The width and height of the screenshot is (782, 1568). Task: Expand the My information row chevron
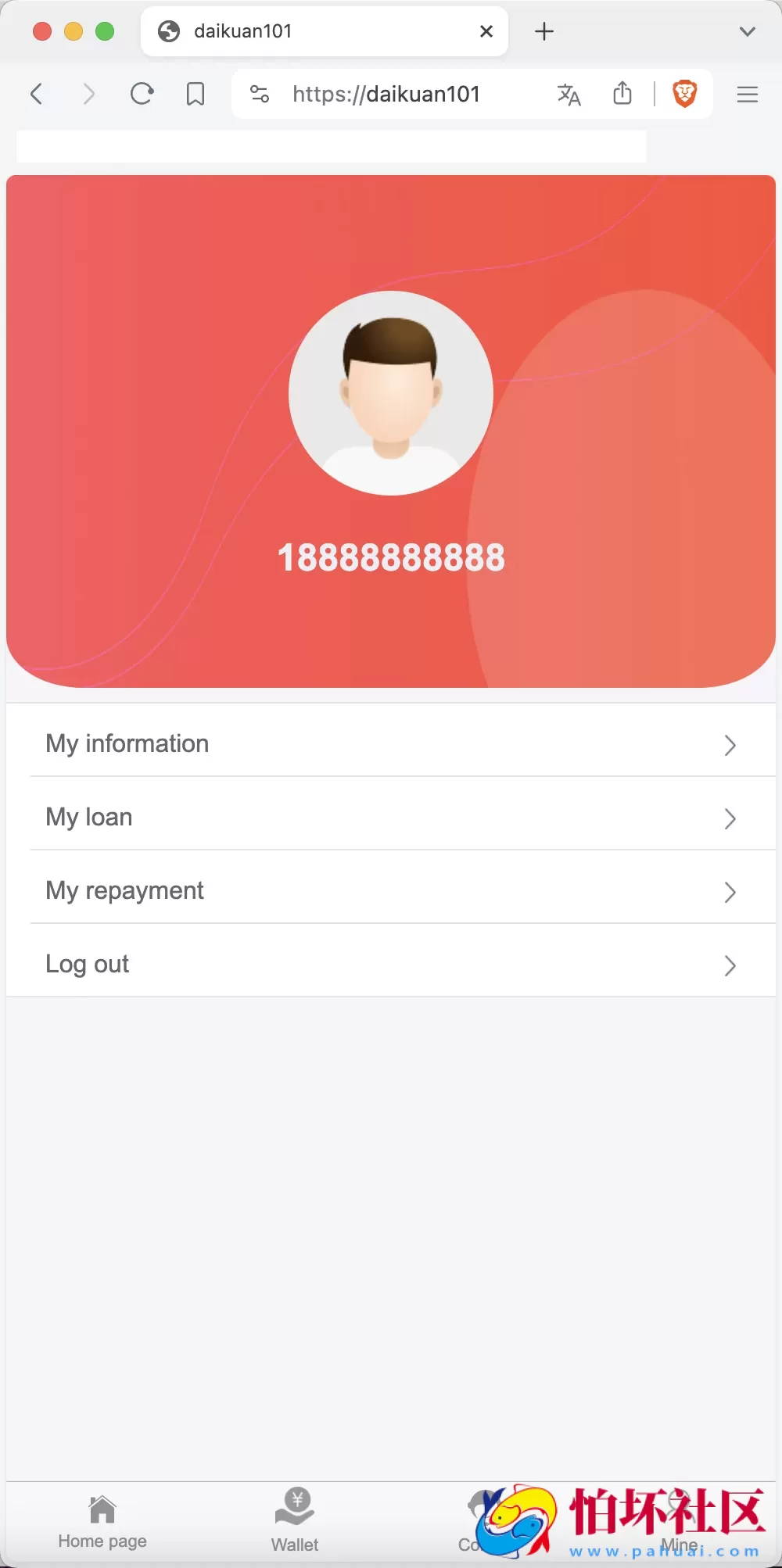(730, 745)
